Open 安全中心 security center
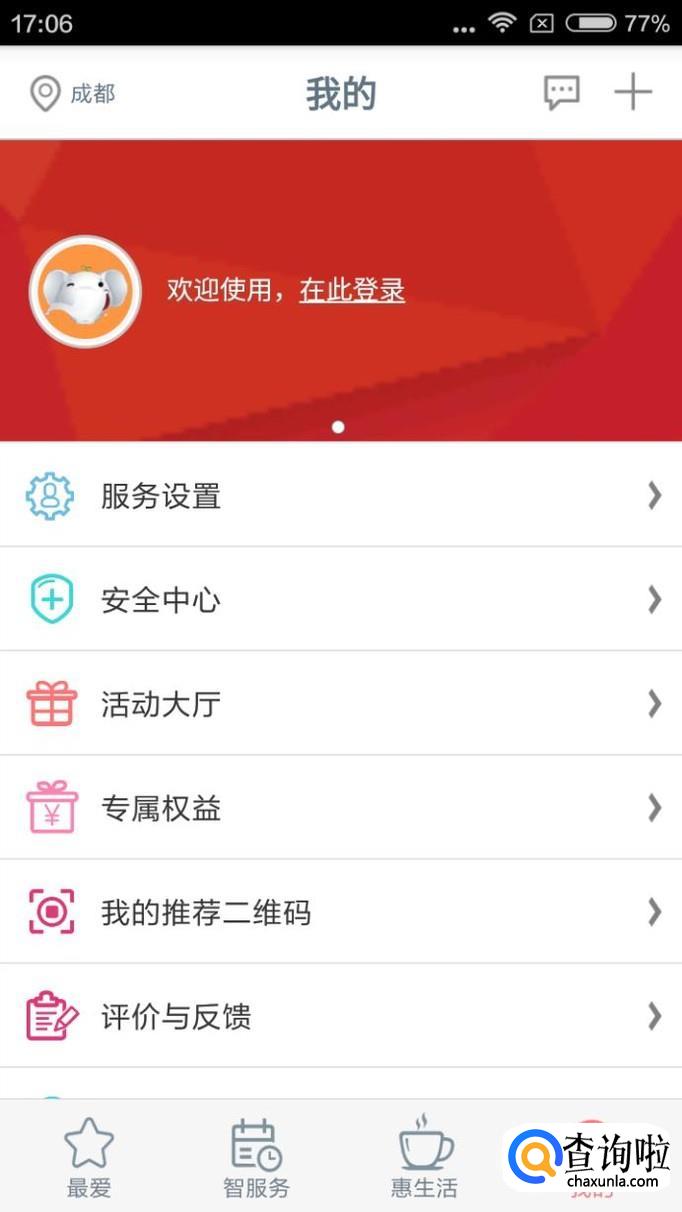 pyautogui.click(x=341, y=599)
